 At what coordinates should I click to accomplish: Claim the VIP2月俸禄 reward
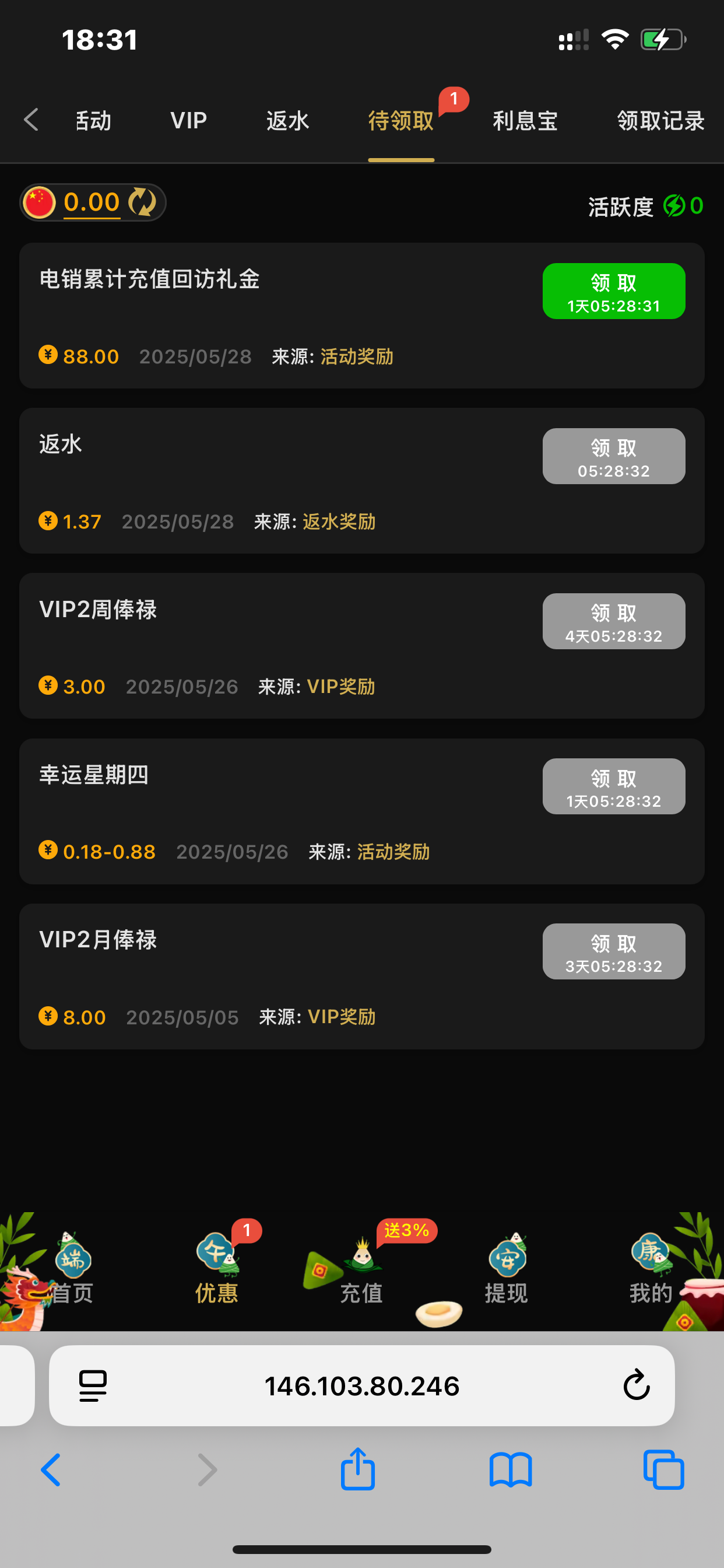[613, 951]
